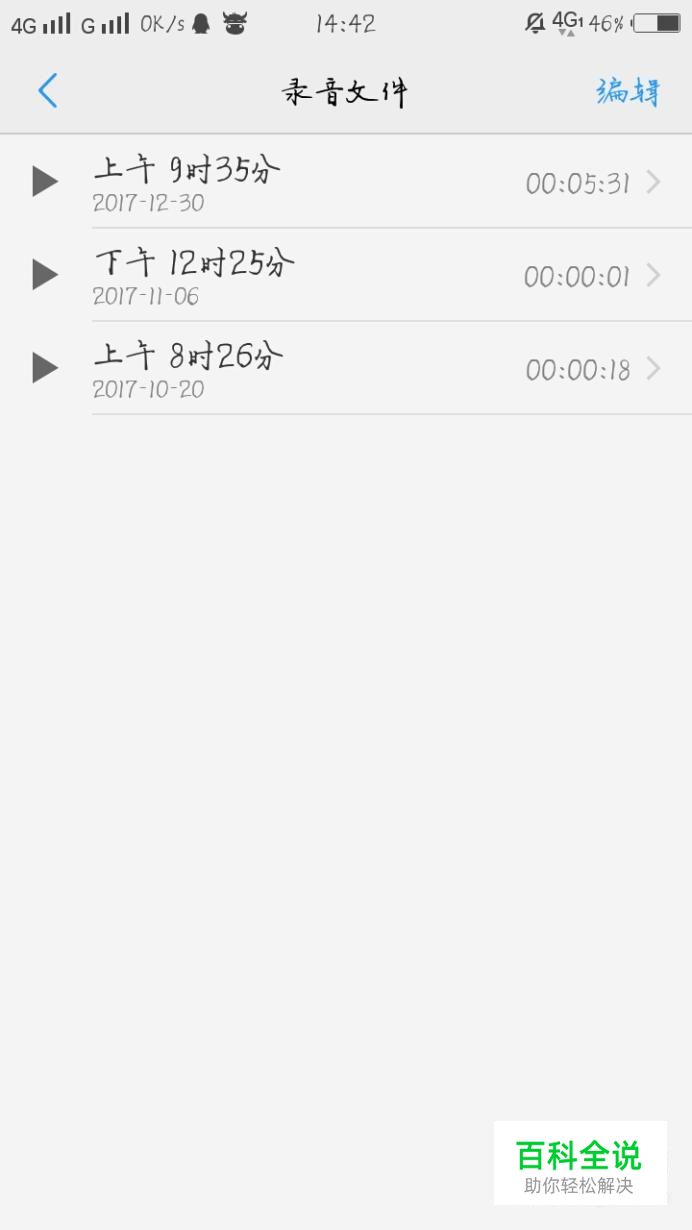Open the recording dated 2017-11-06

pyautogui.click(x=380, y=277)
